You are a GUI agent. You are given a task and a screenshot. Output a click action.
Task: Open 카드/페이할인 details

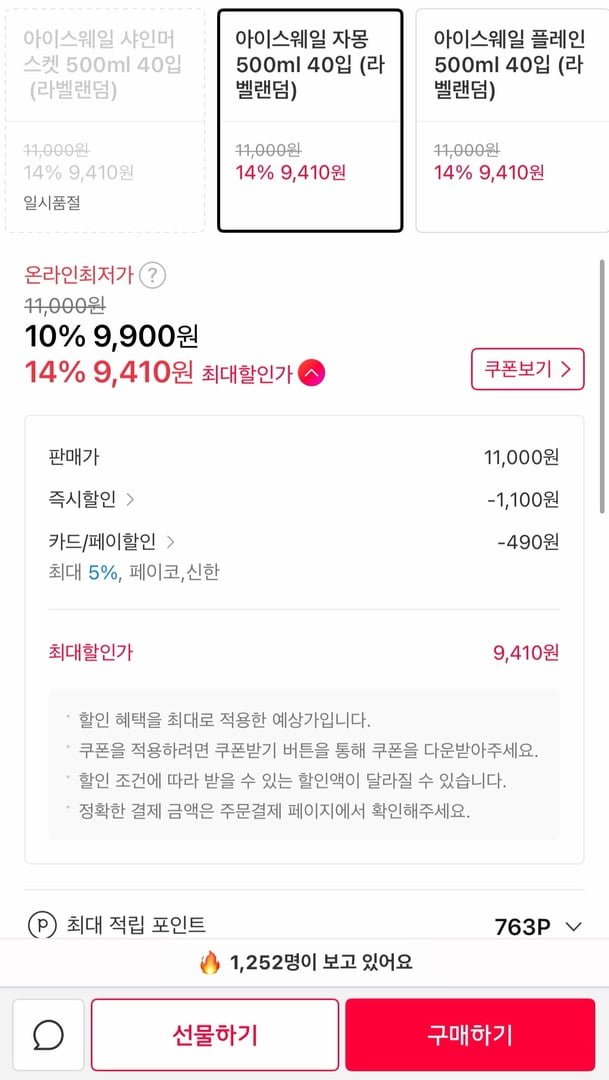(x=112, y=542)
